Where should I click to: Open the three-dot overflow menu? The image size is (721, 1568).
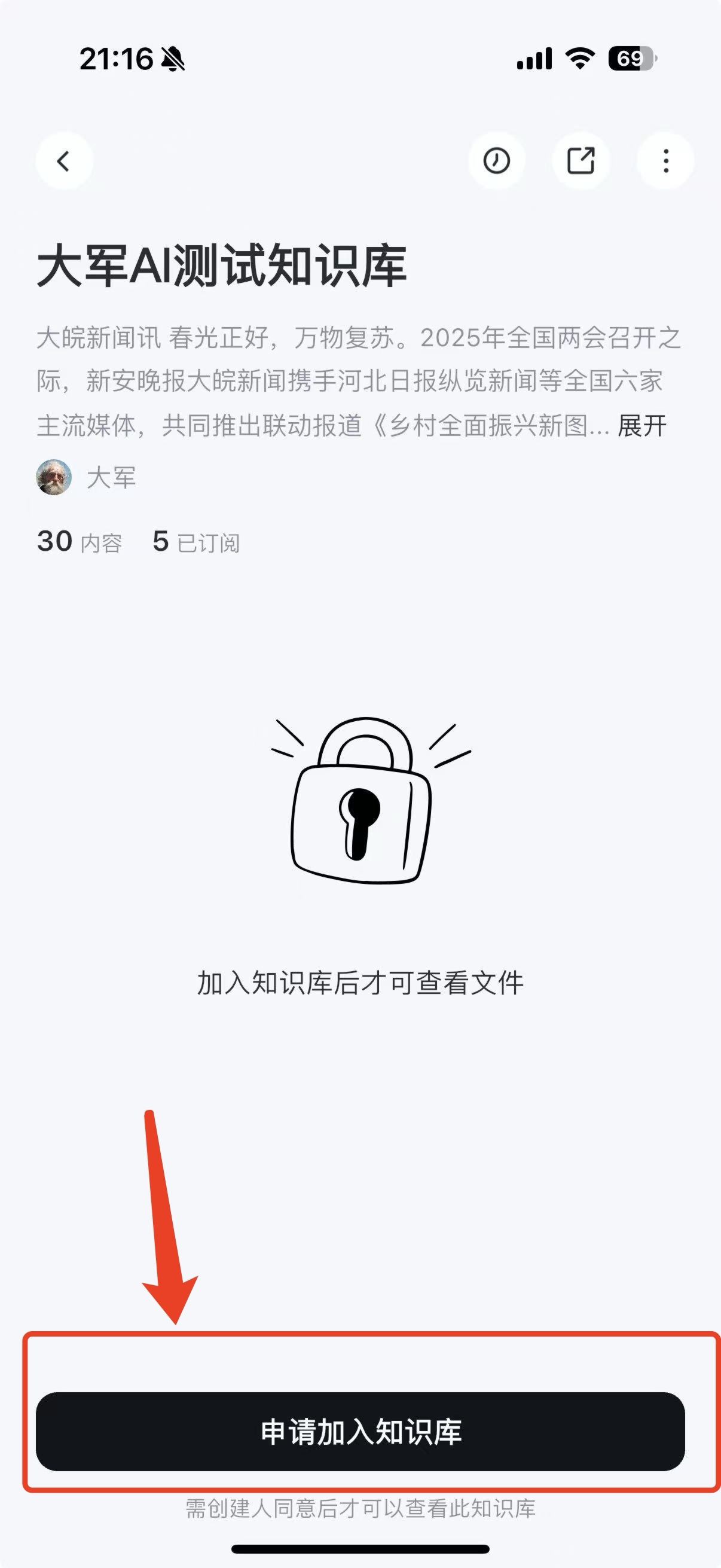(665, 161)
